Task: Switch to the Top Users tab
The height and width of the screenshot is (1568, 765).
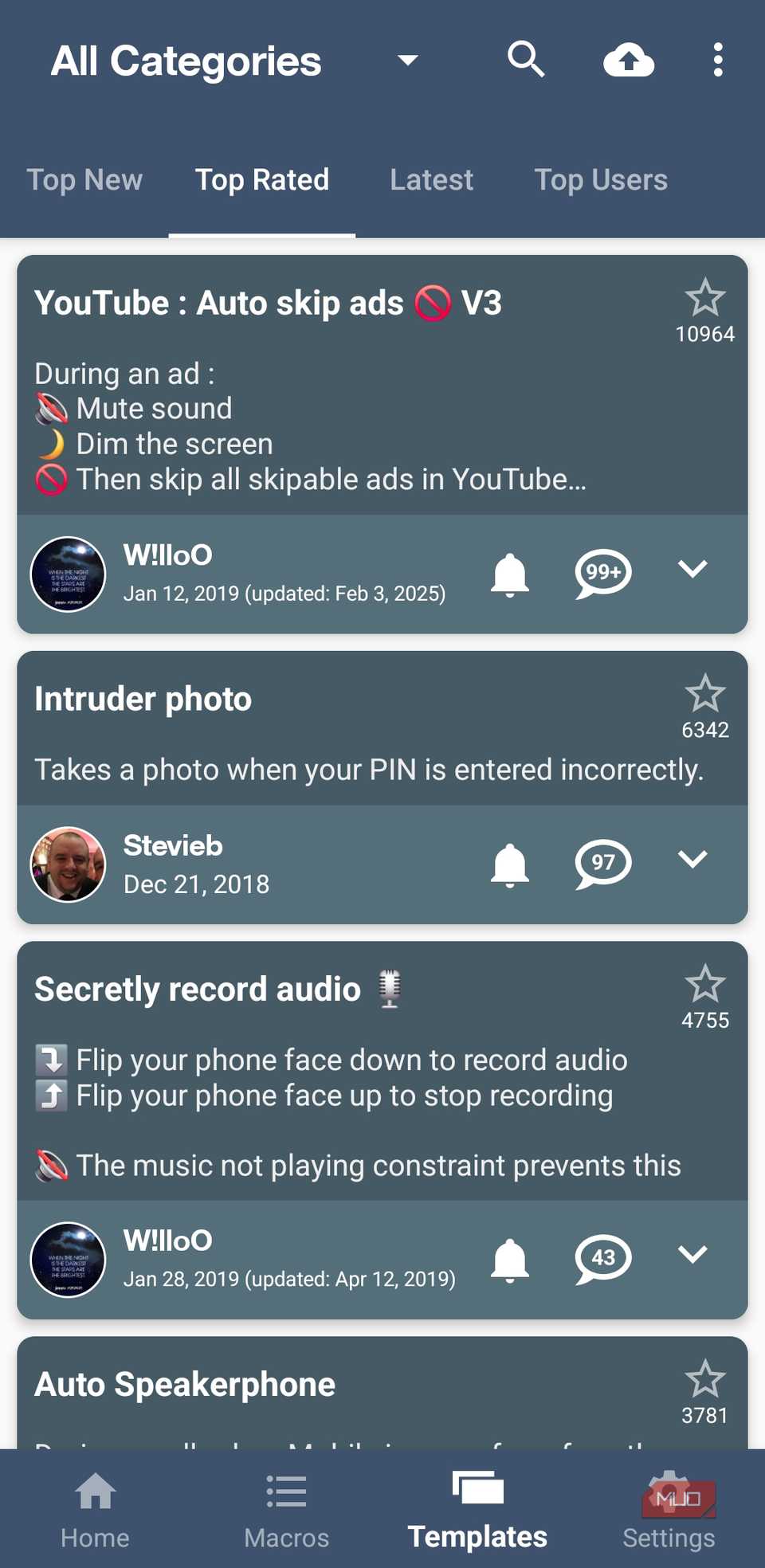Action: click(x=602, y=180)
